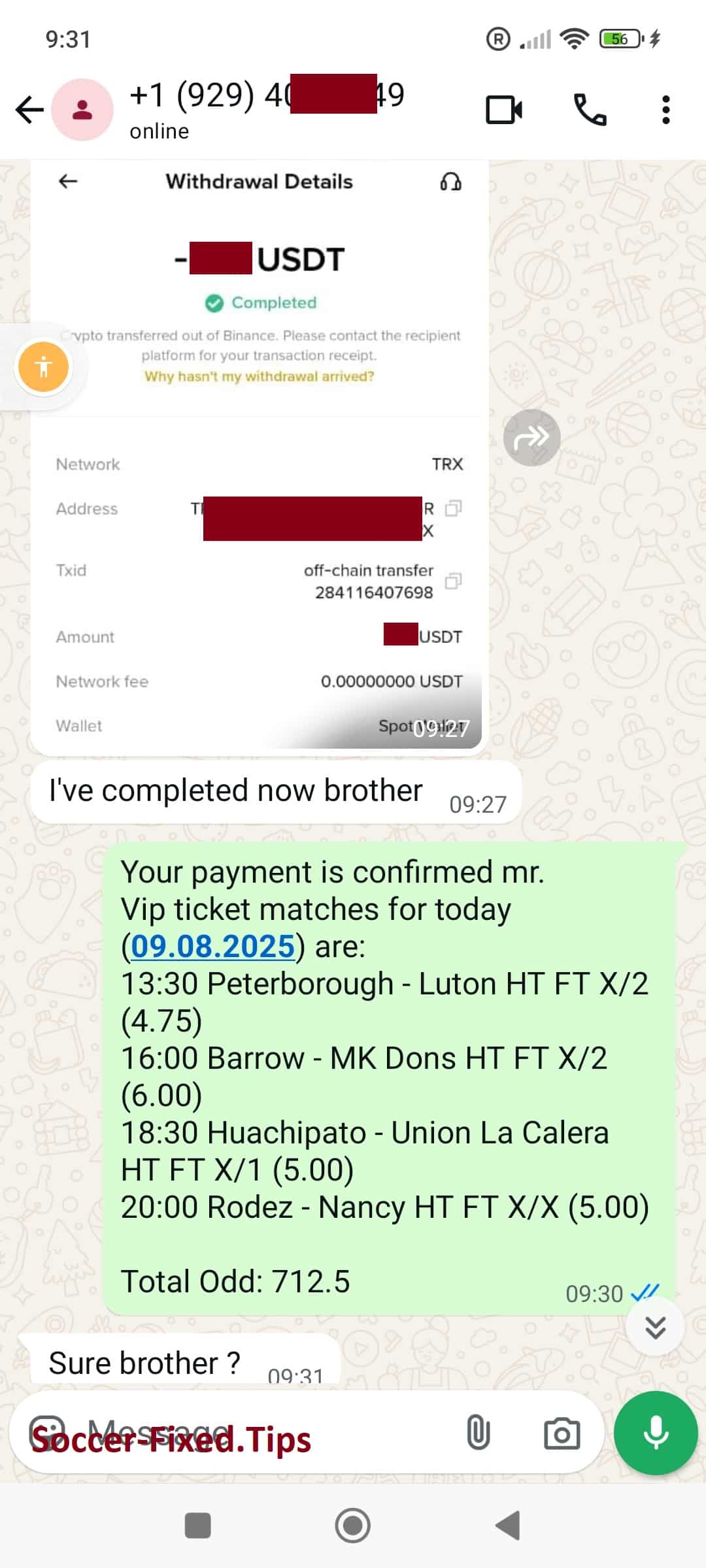The image size is (706, 1568).
Task: Start a voice call
Action: pos(590,110)
